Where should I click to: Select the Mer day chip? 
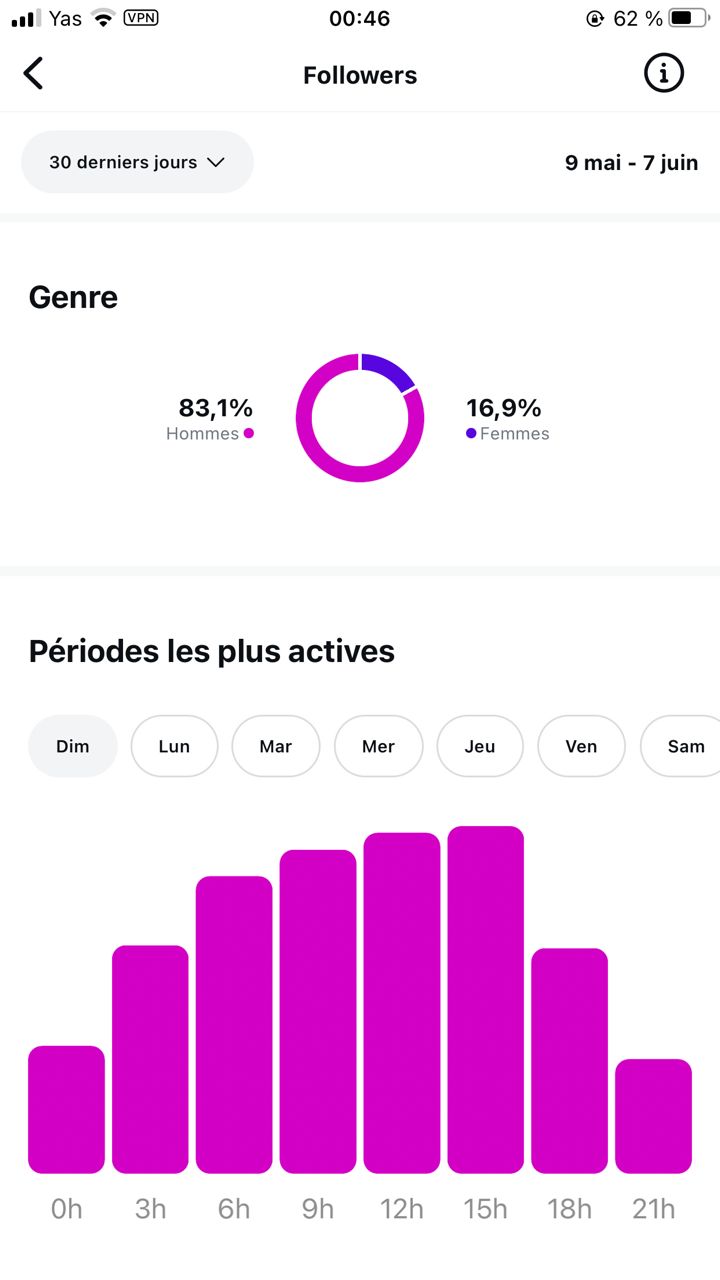pos(378,746)
